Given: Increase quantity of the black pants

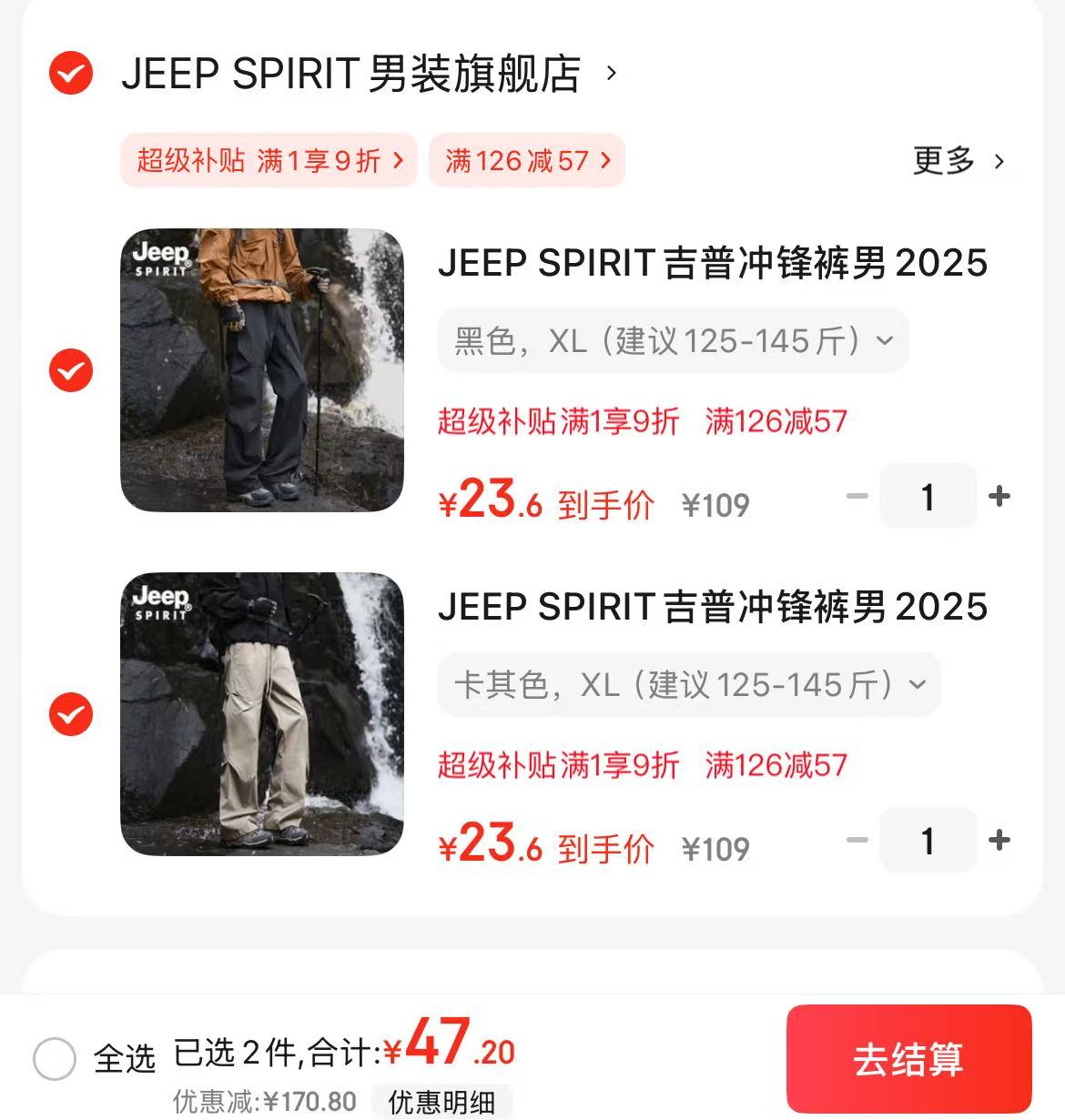Looking at the screenshot, I should click(999, 497).
